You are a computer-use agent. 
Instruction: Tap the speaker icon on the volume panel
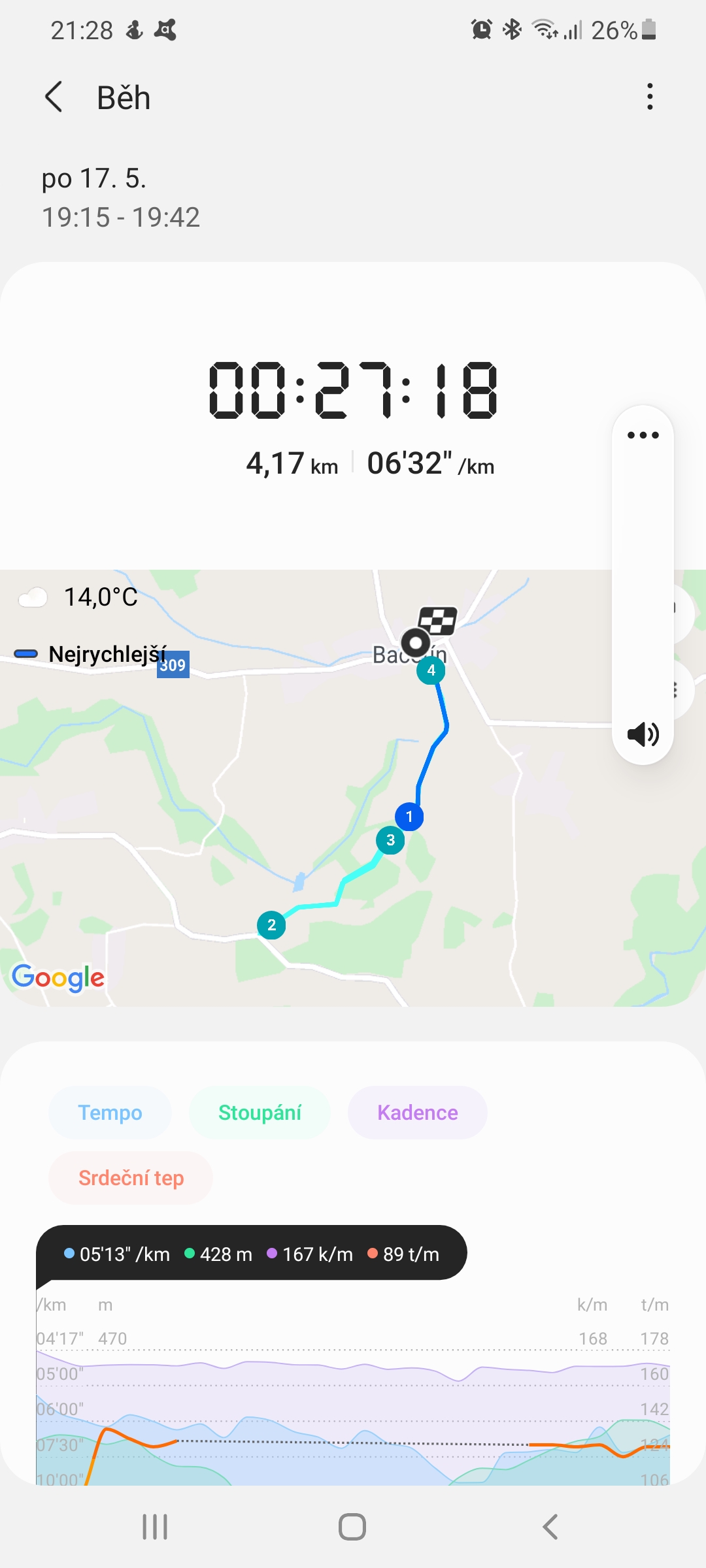(643, 734)
